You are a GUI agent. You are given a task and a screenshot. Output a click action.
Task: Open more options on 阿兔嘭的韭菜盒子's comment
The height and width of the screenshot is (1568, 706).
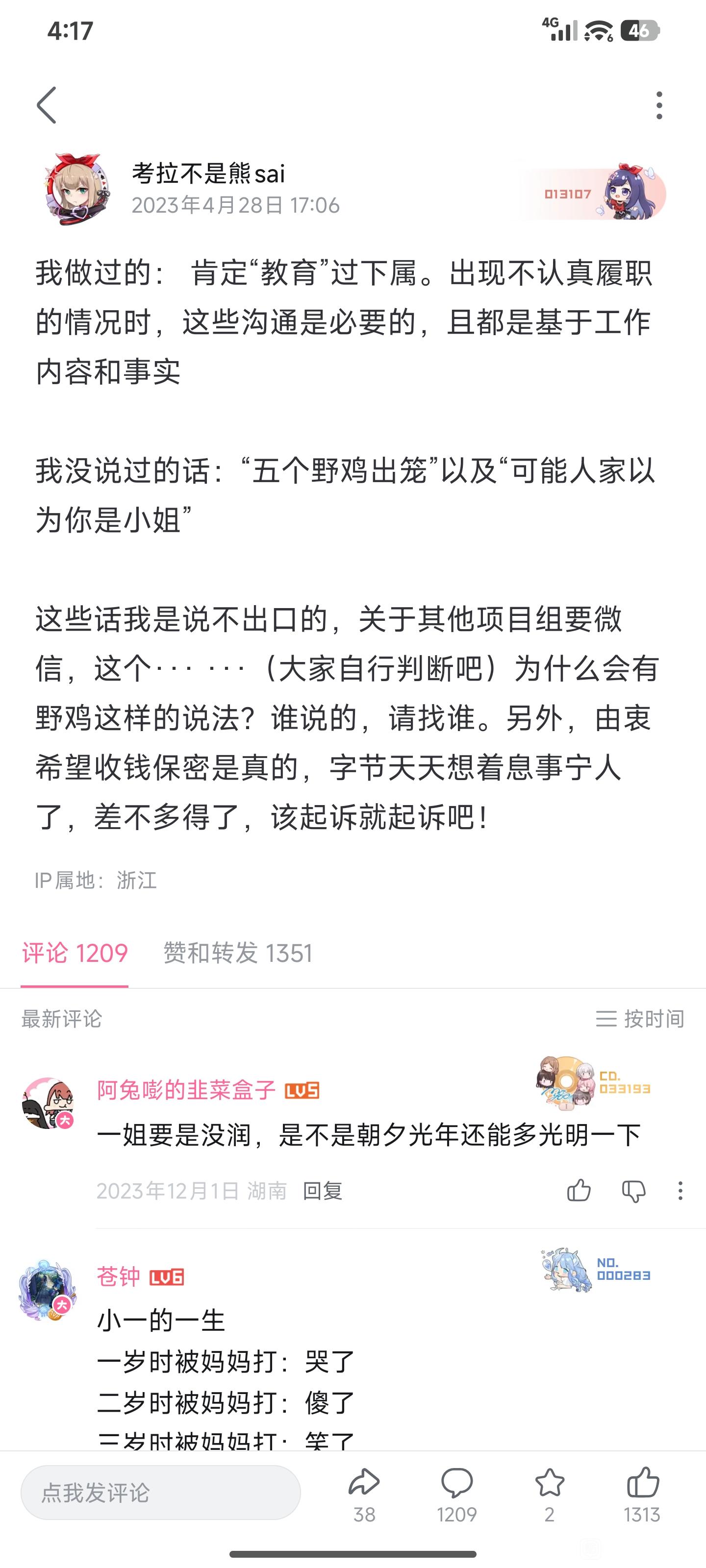point(680,1190)
